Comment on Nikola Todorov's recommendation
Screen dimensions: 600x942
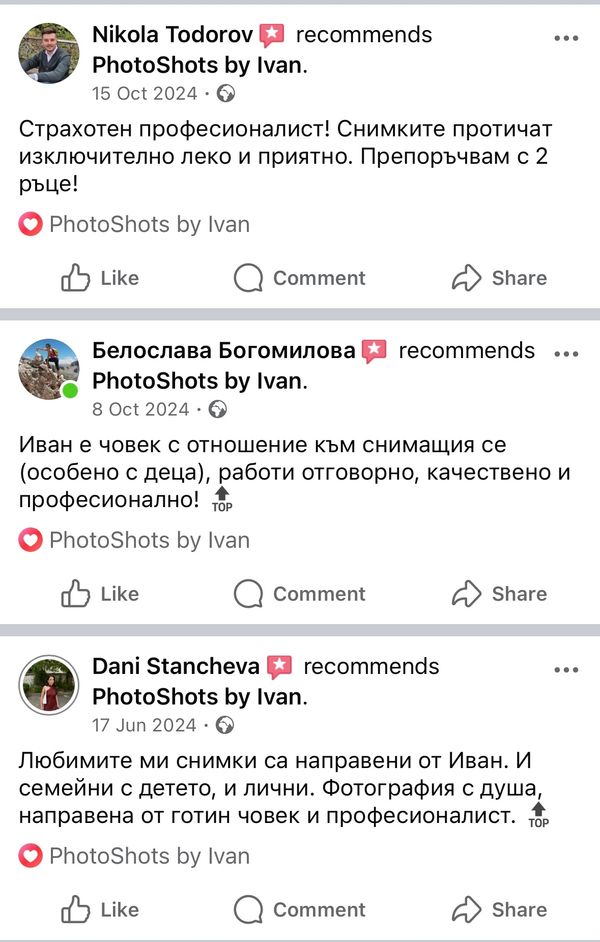click(300, 278)
